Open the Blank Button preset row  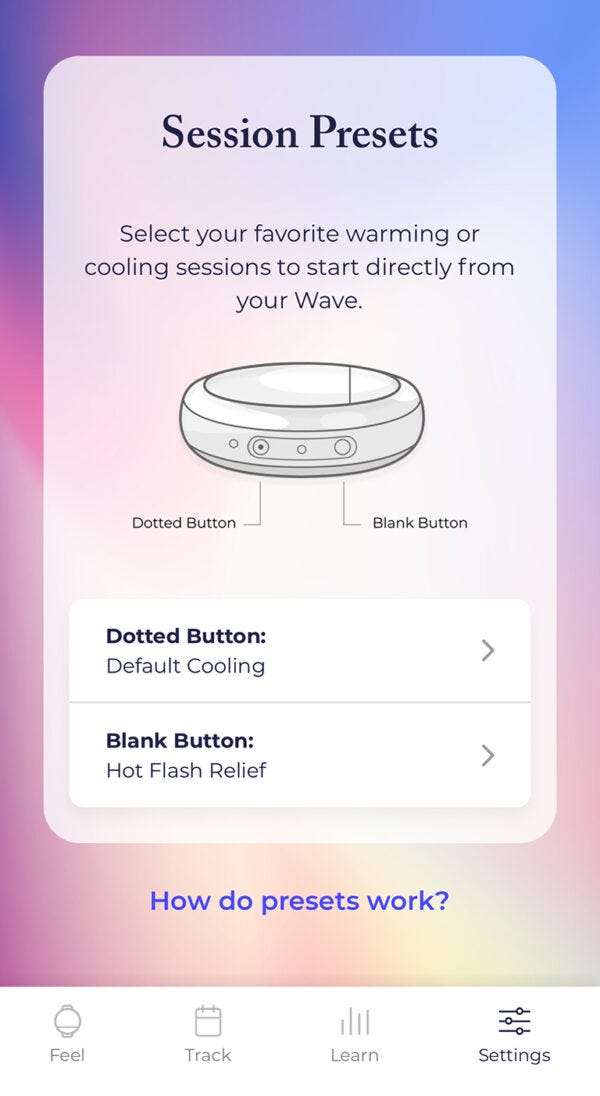pyautogui.click(x=299, y=755)
